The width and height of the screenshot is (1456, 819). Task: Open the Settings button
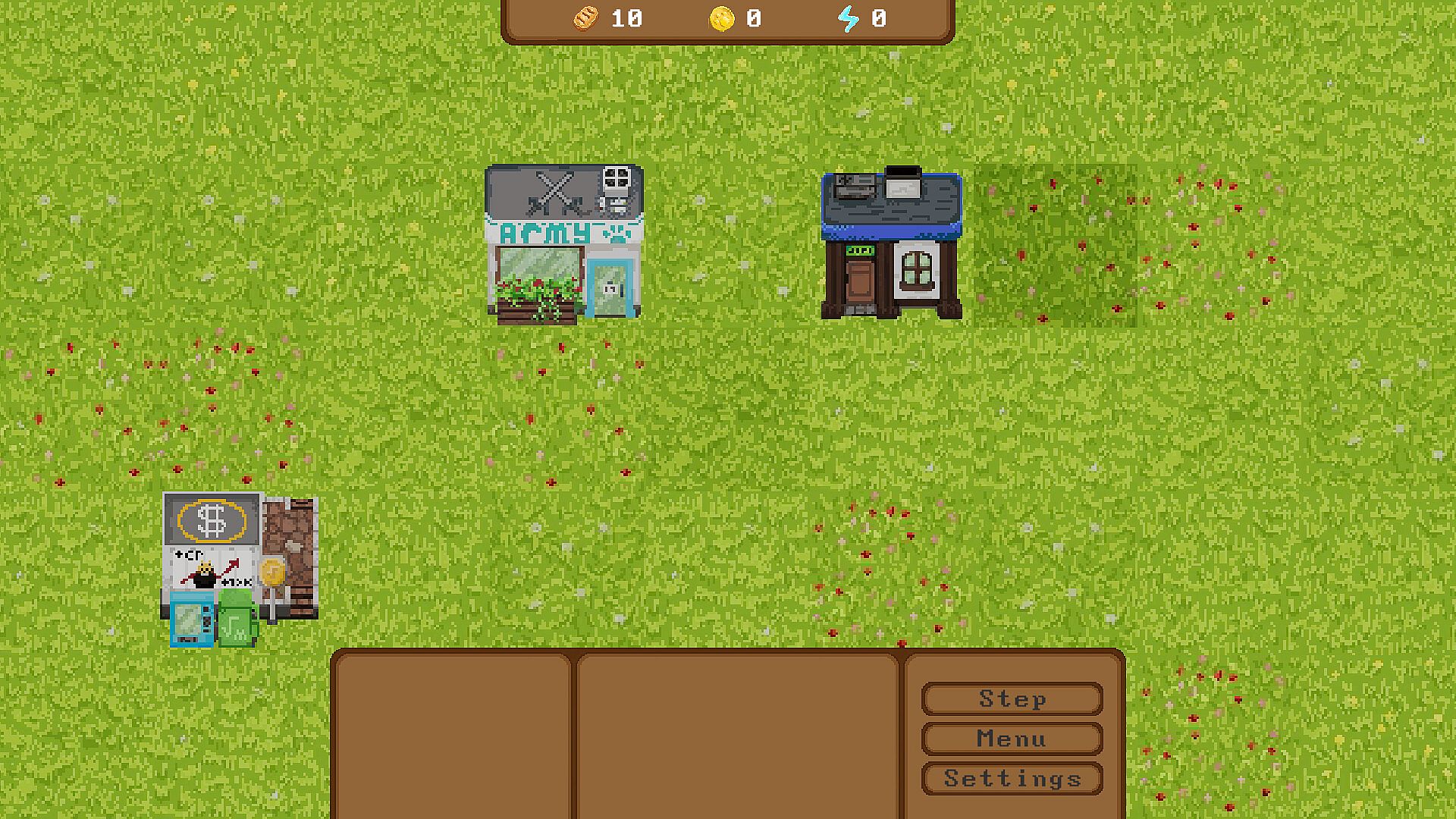click(1012, 779)
